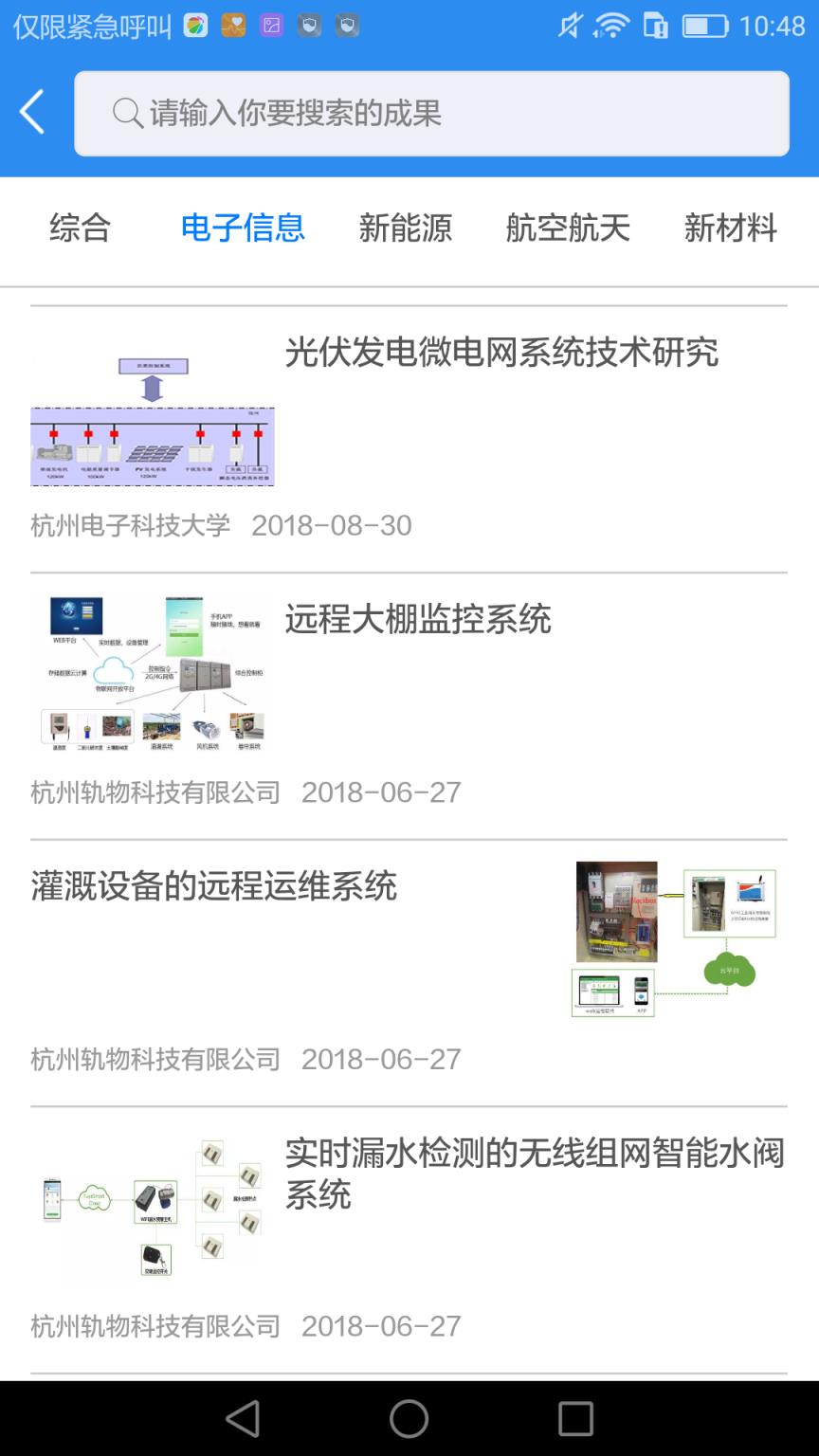Open the 航空航天 tab

[x=570, y=227]
